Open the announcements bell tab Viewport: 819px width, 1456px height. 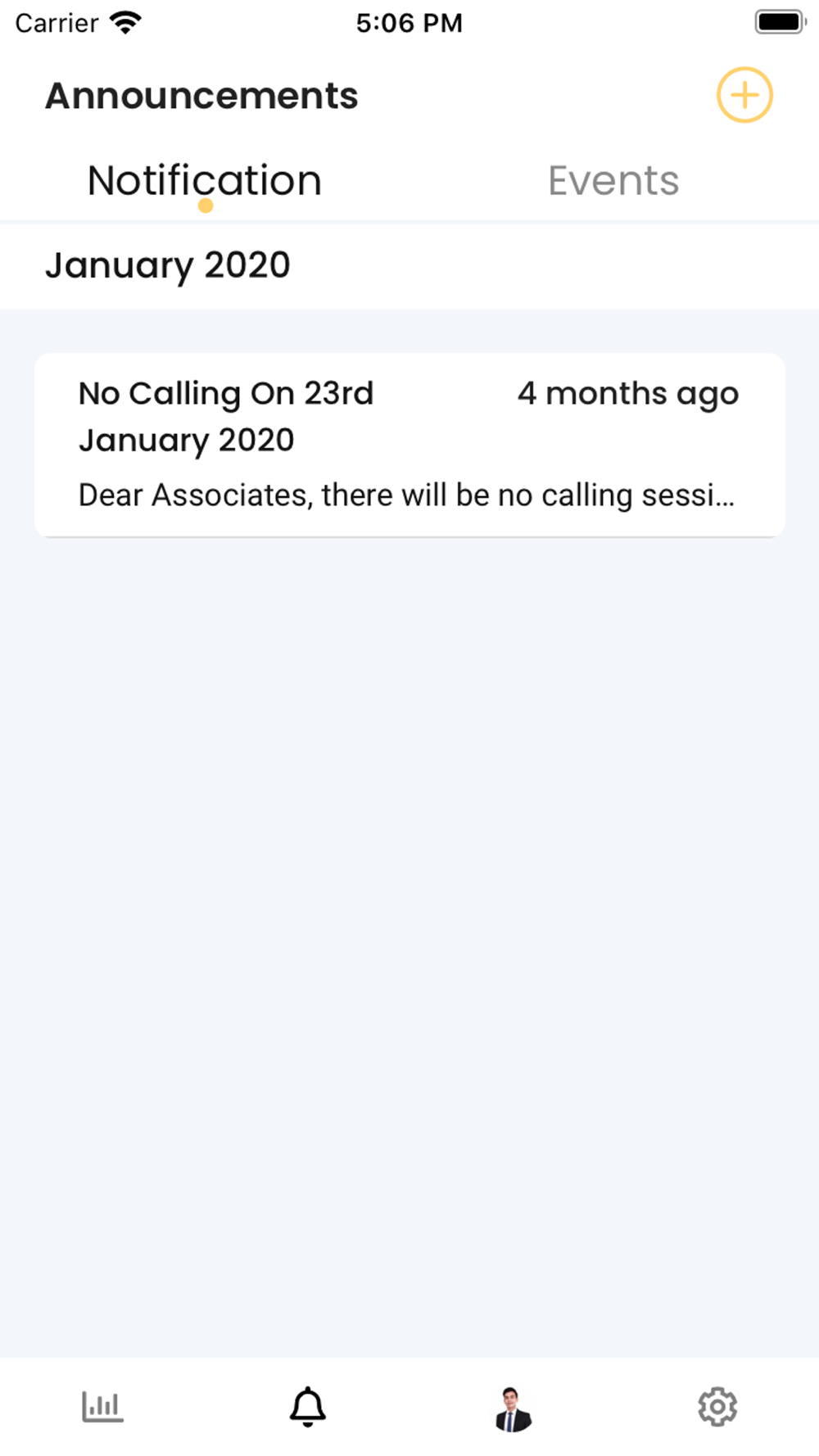tap(308, 1407)
